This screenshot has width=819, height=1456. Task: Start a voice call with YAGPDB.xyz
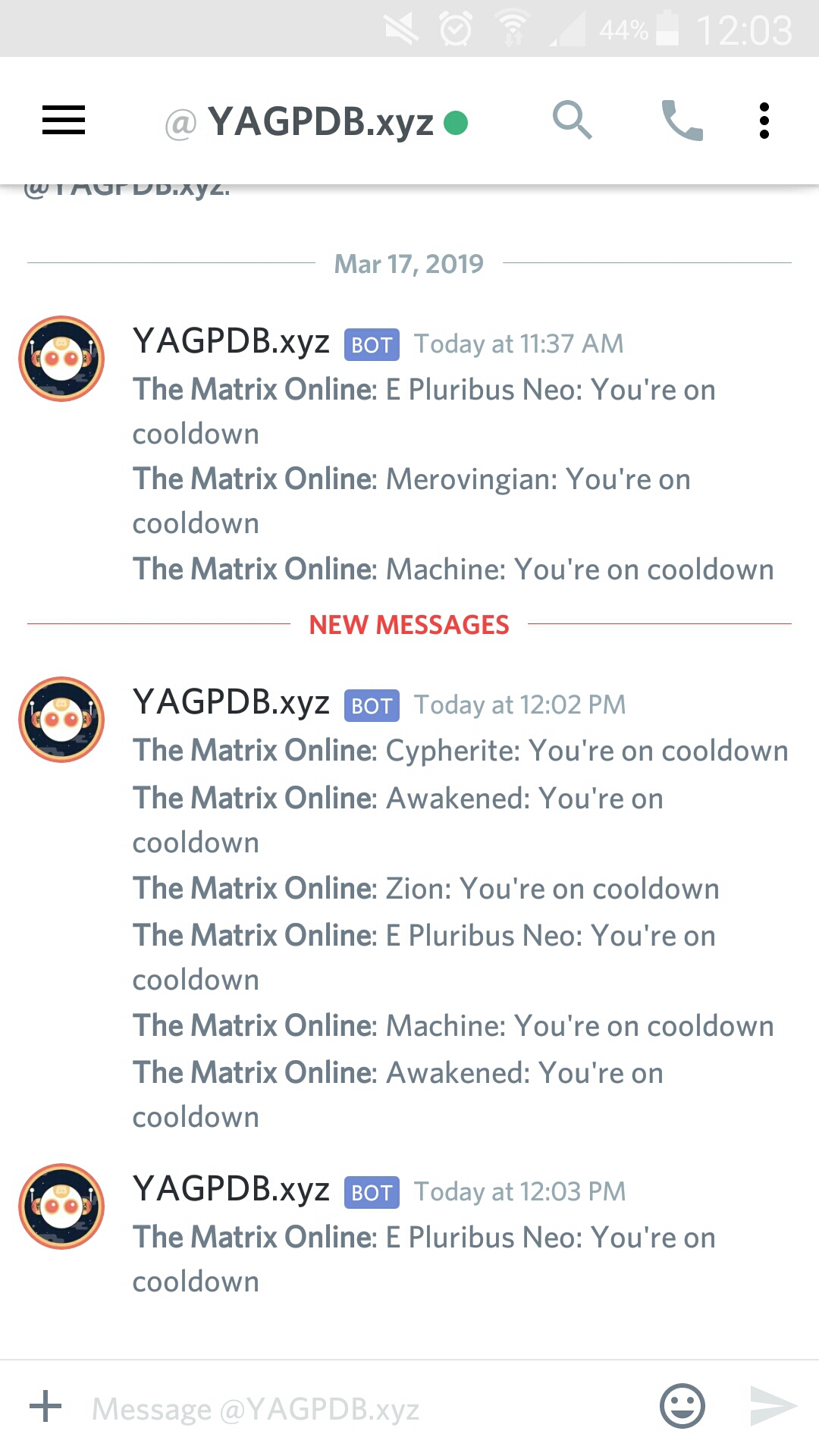pyautogui.click(x=682, y=121)
